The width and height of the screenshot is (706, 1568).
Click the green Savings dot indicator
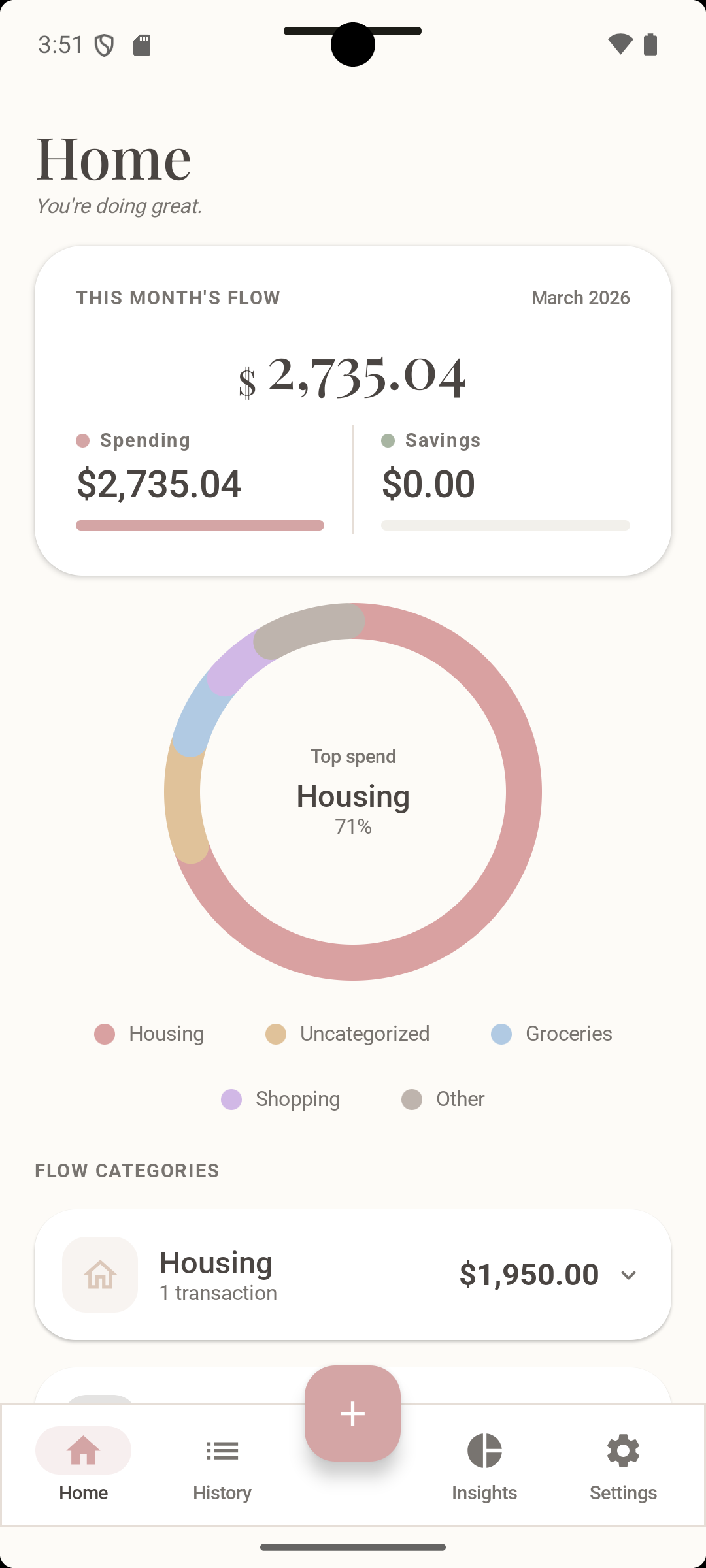click(x=389, y=440)
